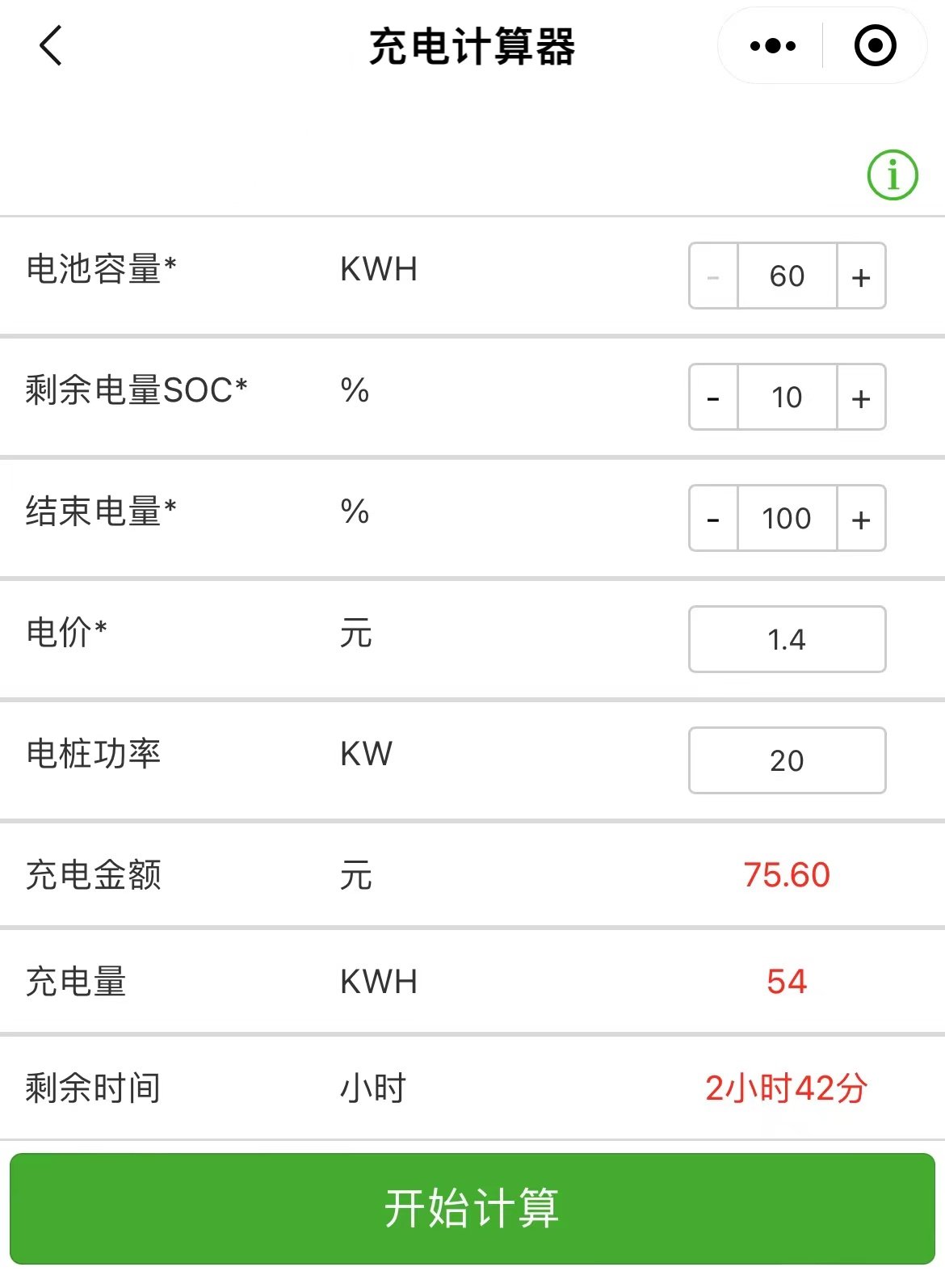
Task: Increase the end charge percentage
Action: [x=861, y=519]
